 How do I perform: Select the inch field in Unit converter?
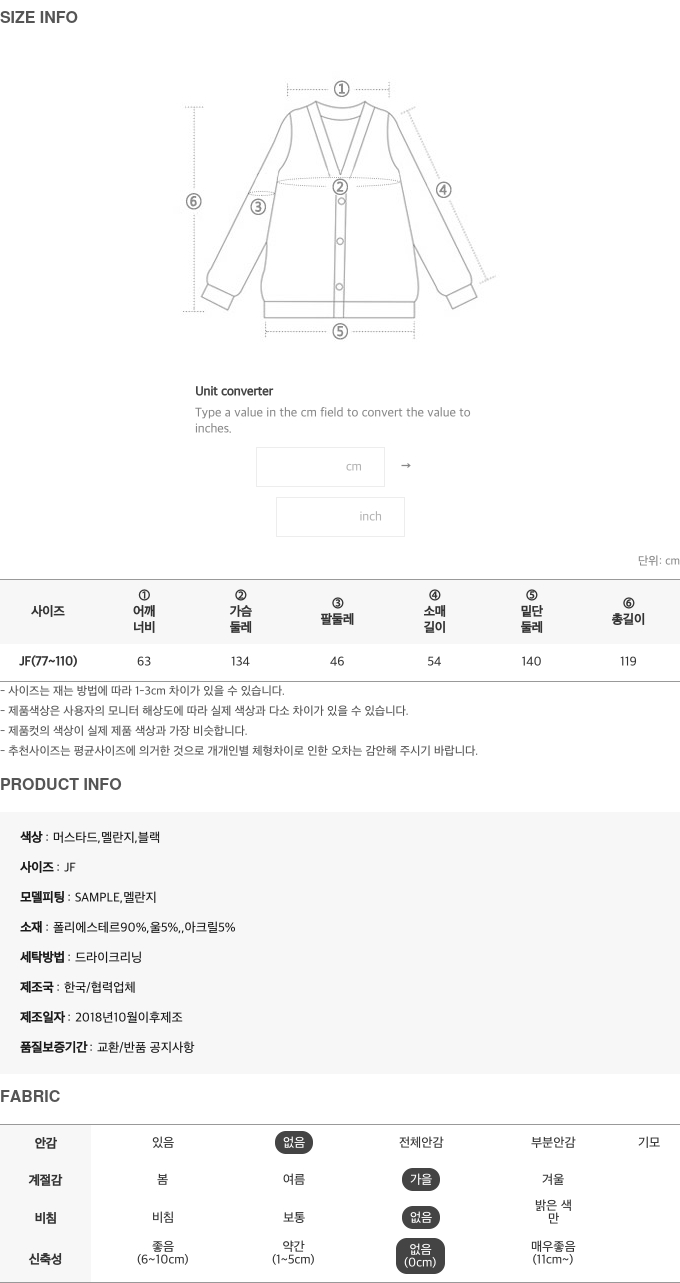(340, 517)
